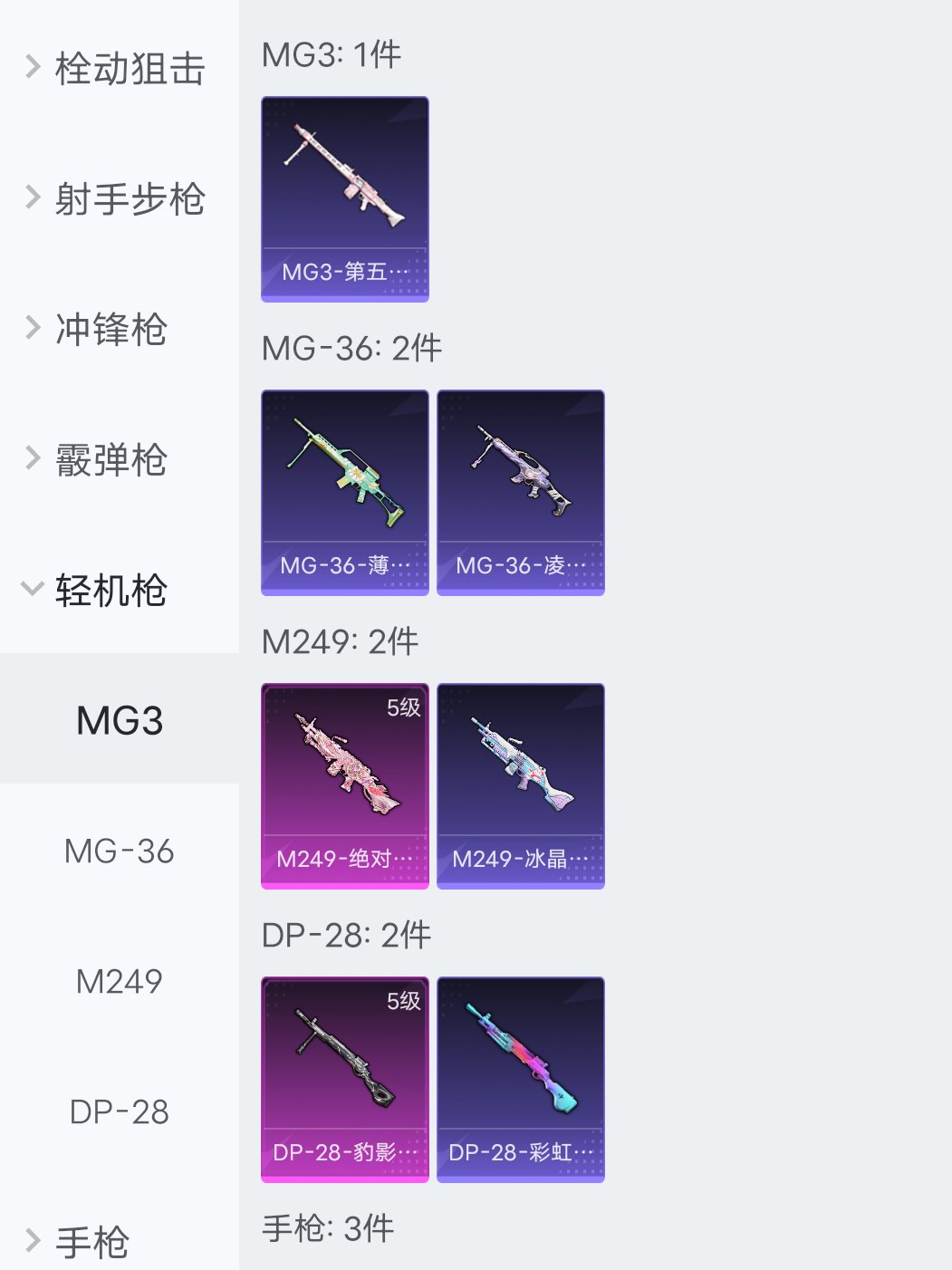The image size is (952, 1270).
Task: Select DP-28 in the sidebar
Action: click(x=118, y=1110)
